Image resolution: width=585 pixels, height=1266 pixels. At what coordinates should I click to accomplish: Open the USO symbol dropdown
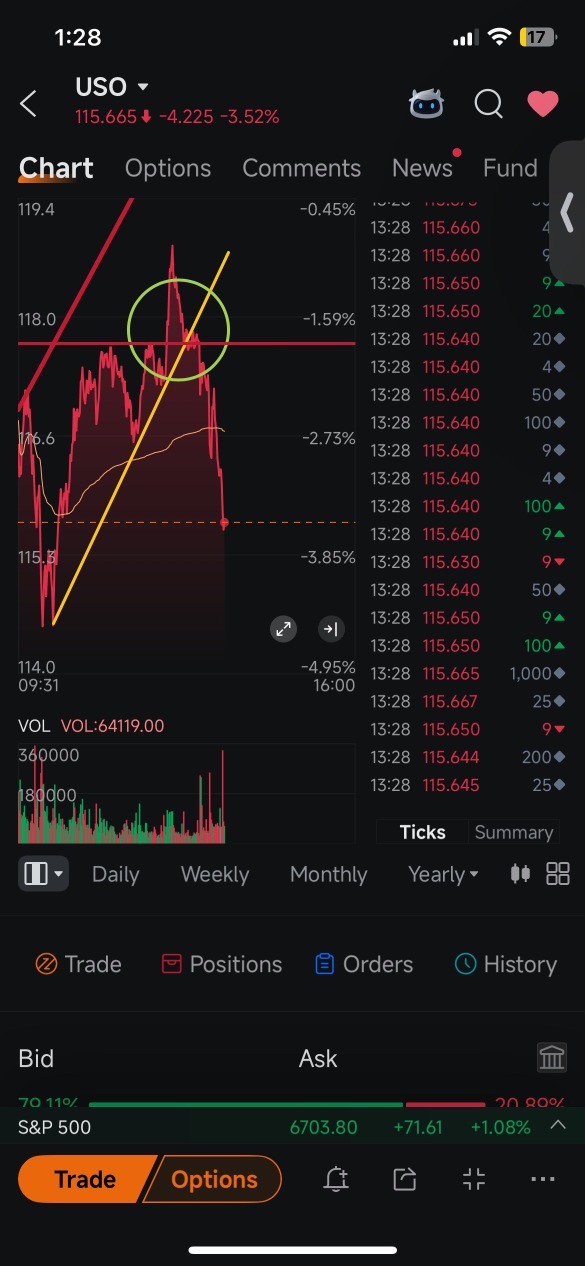pyautogui.click(x=112, y=87)
